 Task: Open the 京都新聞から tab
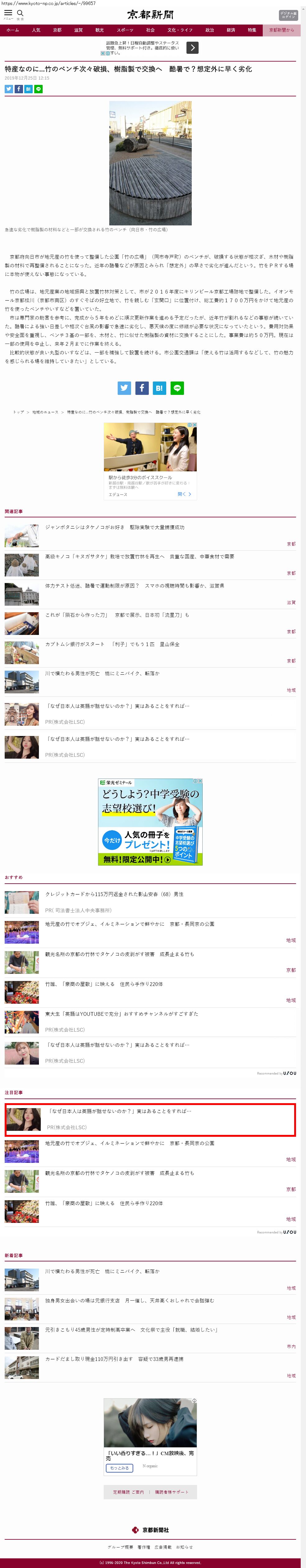pos(281,30)
